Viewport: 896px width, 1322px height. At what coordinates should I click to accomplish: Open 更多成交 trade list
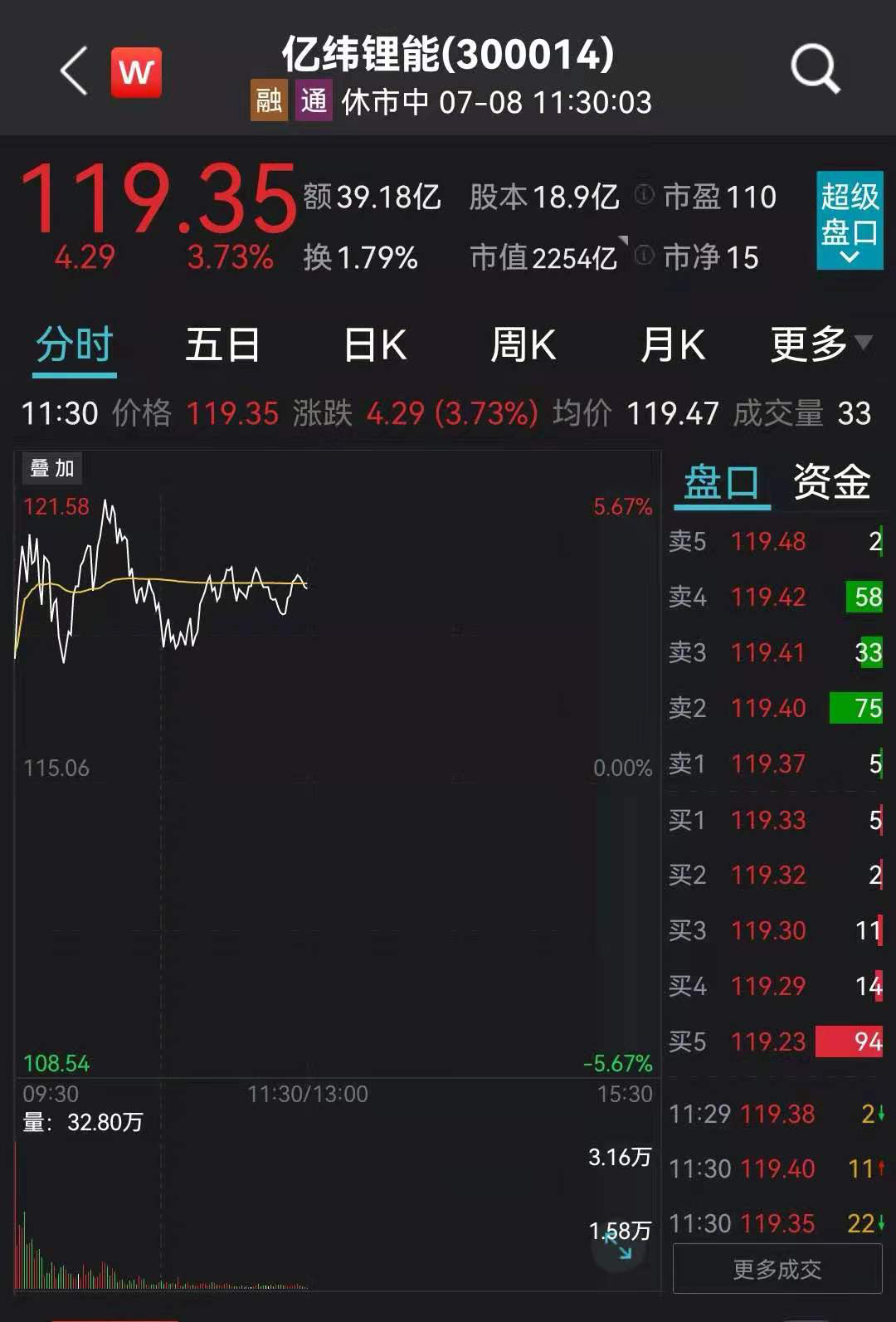(777, 1269)
